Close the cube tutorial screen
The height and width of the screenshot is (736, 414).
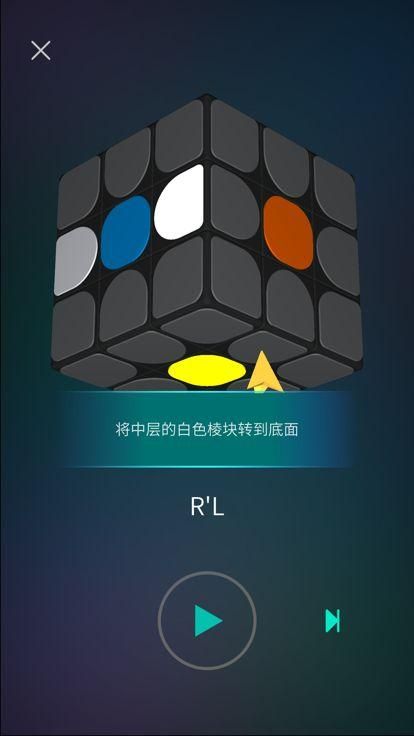[41, 50]
